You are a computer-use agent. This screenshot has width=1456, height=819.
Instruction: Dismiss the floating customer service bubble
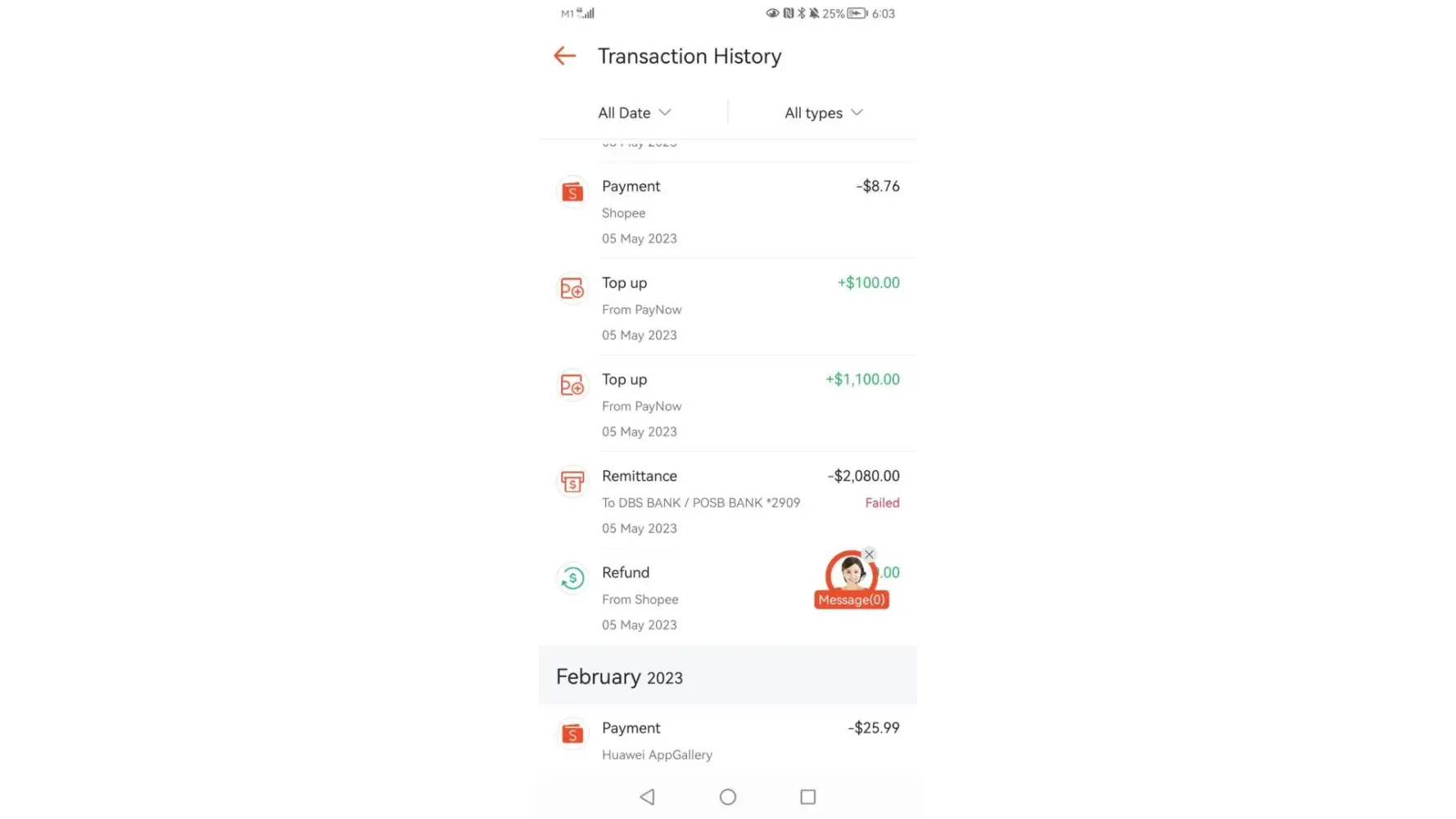tap(870, 554)
